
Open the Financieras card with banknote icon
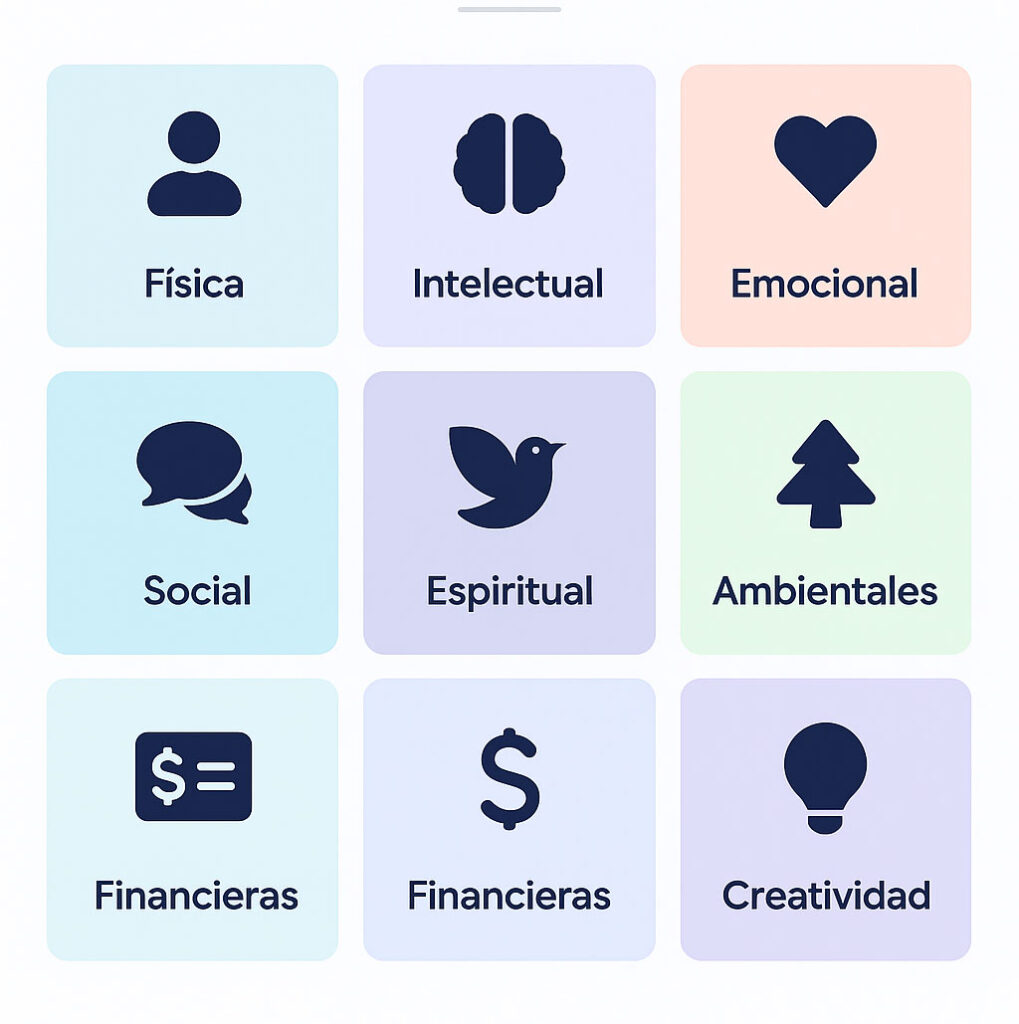193,819
